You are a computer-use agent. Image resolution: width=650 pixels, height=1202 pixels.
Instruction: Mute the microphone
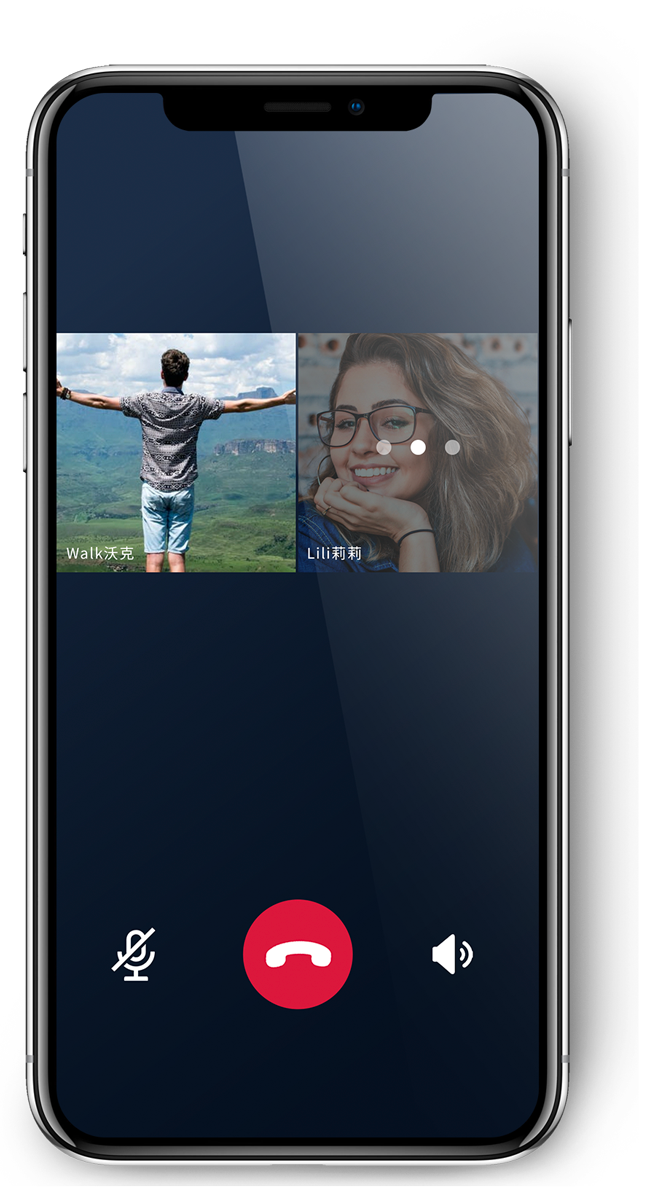[x=133, y=954]
